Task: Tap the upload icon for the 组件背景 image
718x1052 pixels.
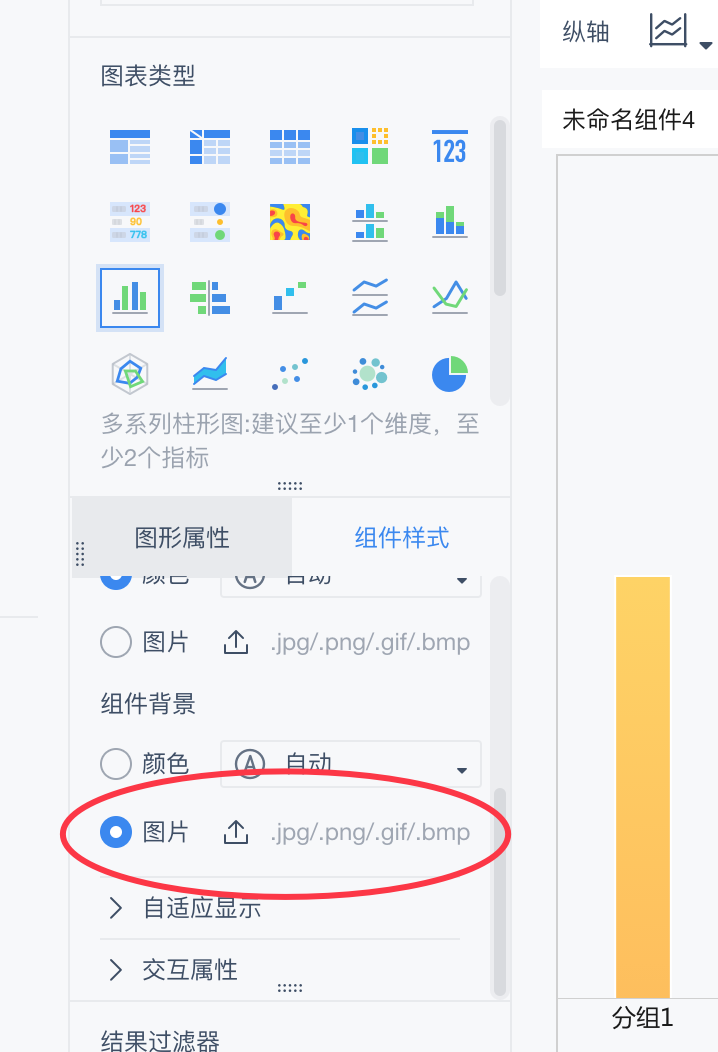Action: coord(235,832)
